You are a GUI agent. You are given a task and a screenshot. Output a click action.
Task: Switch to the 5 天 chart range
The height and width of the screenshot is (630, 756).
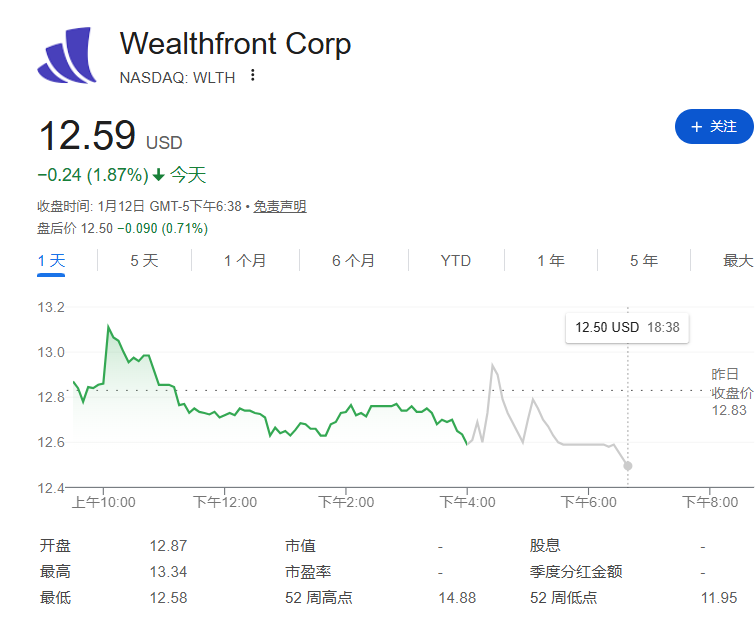click(x=144, y=261)
